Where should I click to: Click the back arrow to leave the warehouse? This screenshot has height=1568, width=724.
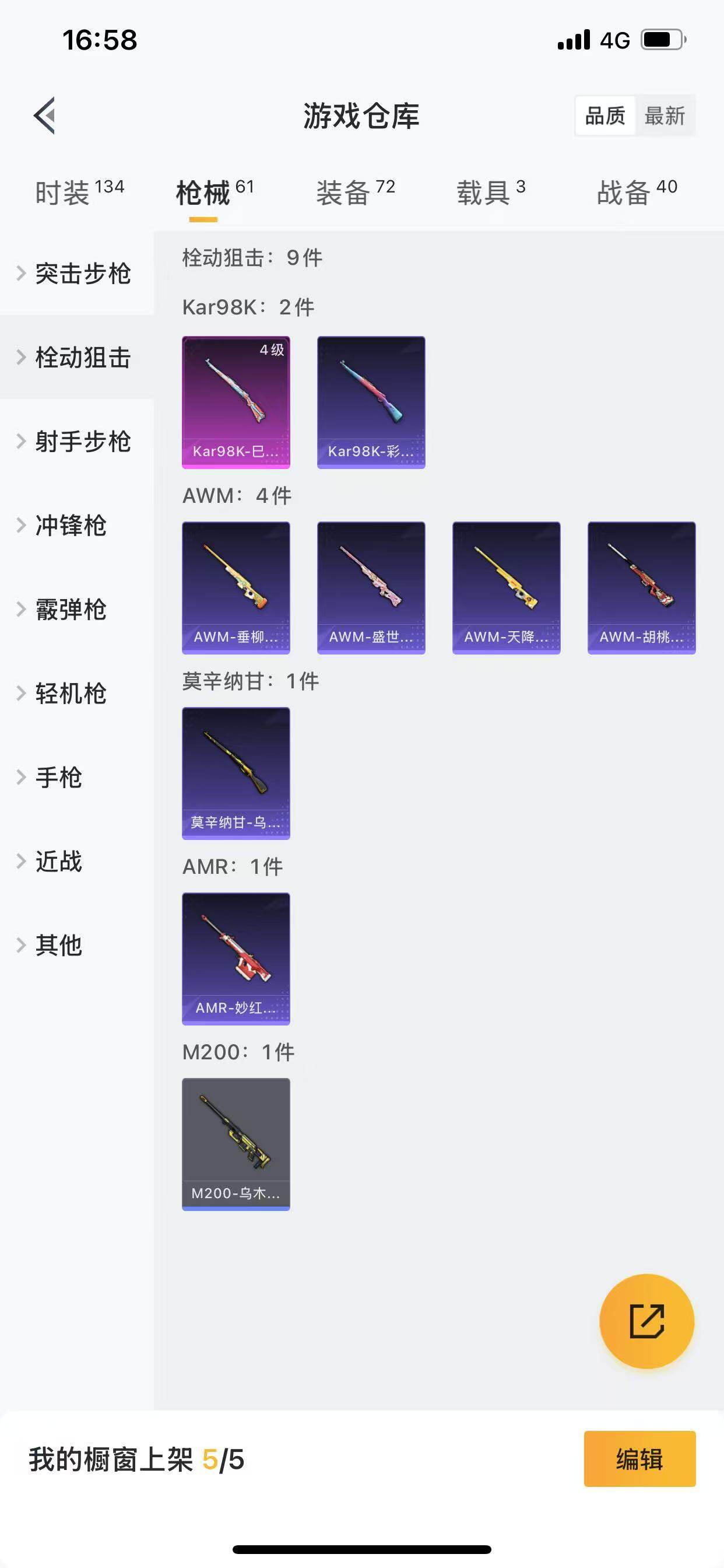(x=44, y=116)
